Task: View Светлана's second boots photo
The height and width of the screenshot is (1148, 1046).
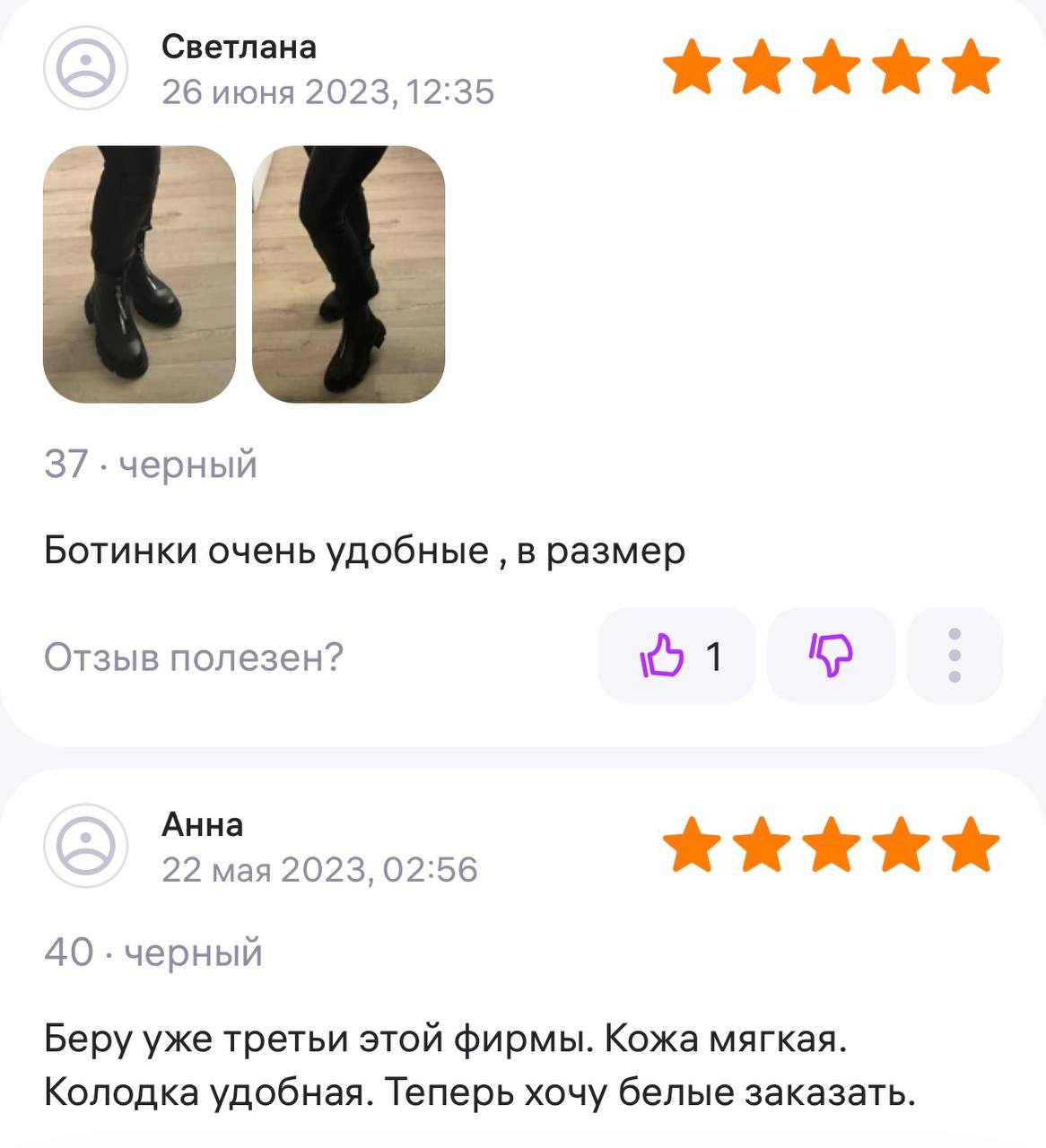Action: [348, 274]
